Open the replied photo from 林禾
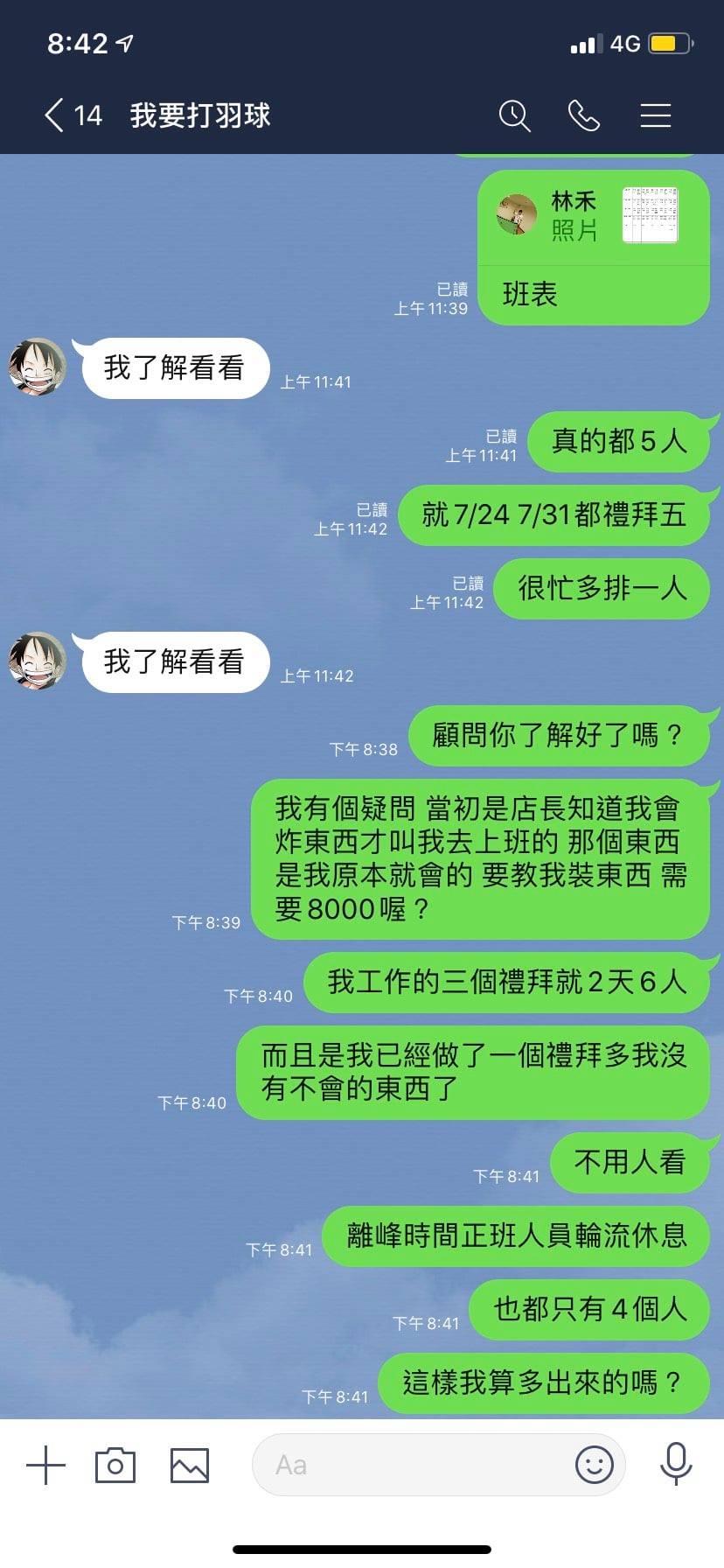Image resolution: width=724 pixels, height=1568 pixels. (650, 214)
